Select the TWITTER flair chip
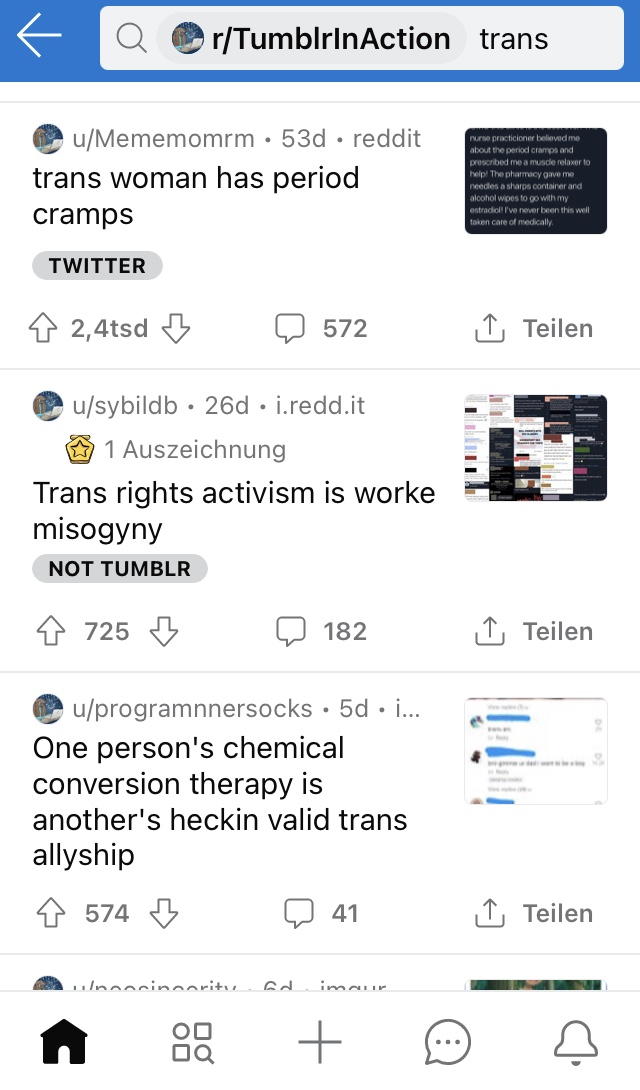 coord(97,266)
